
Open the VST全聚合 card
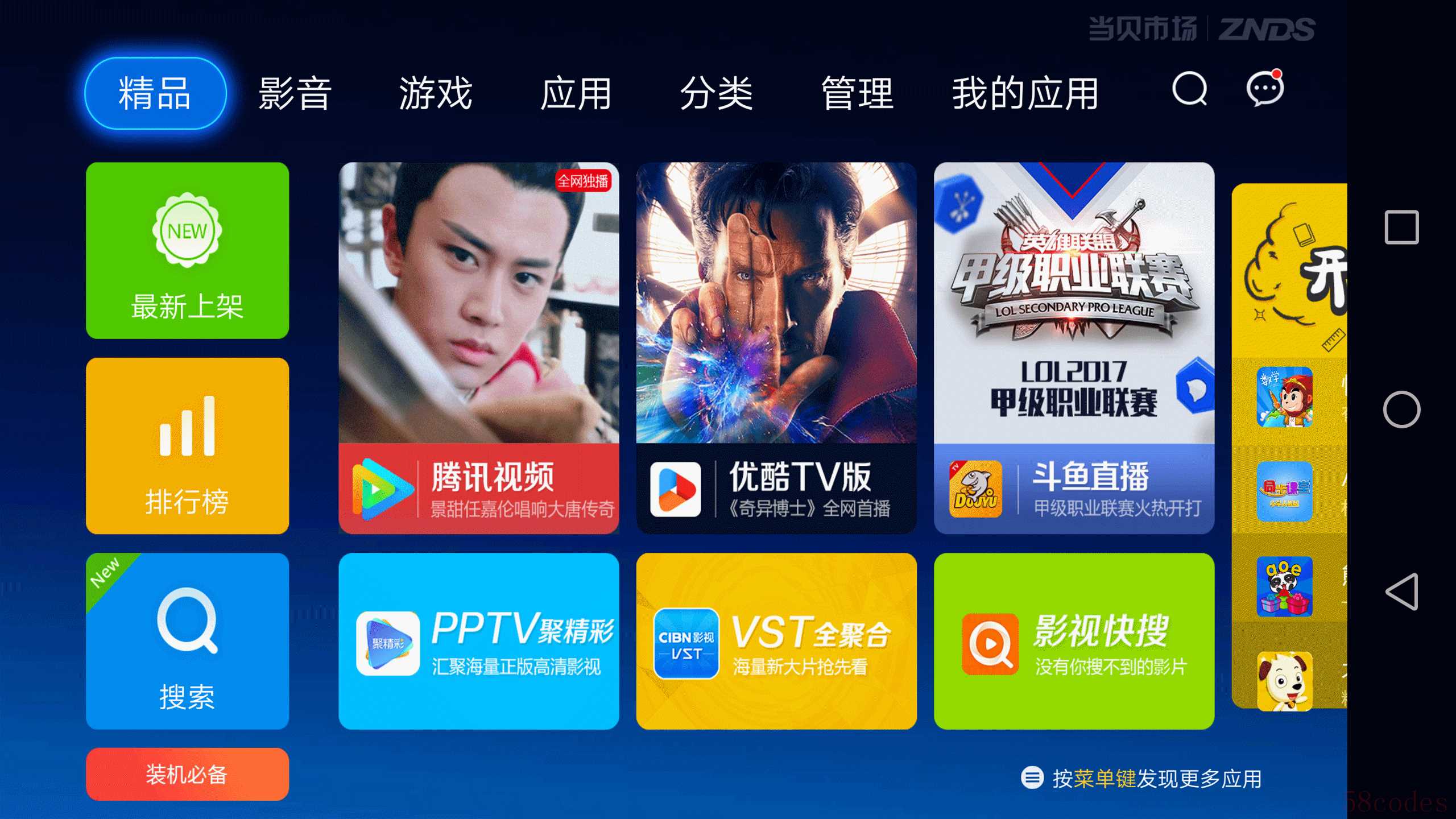[776, 641]
